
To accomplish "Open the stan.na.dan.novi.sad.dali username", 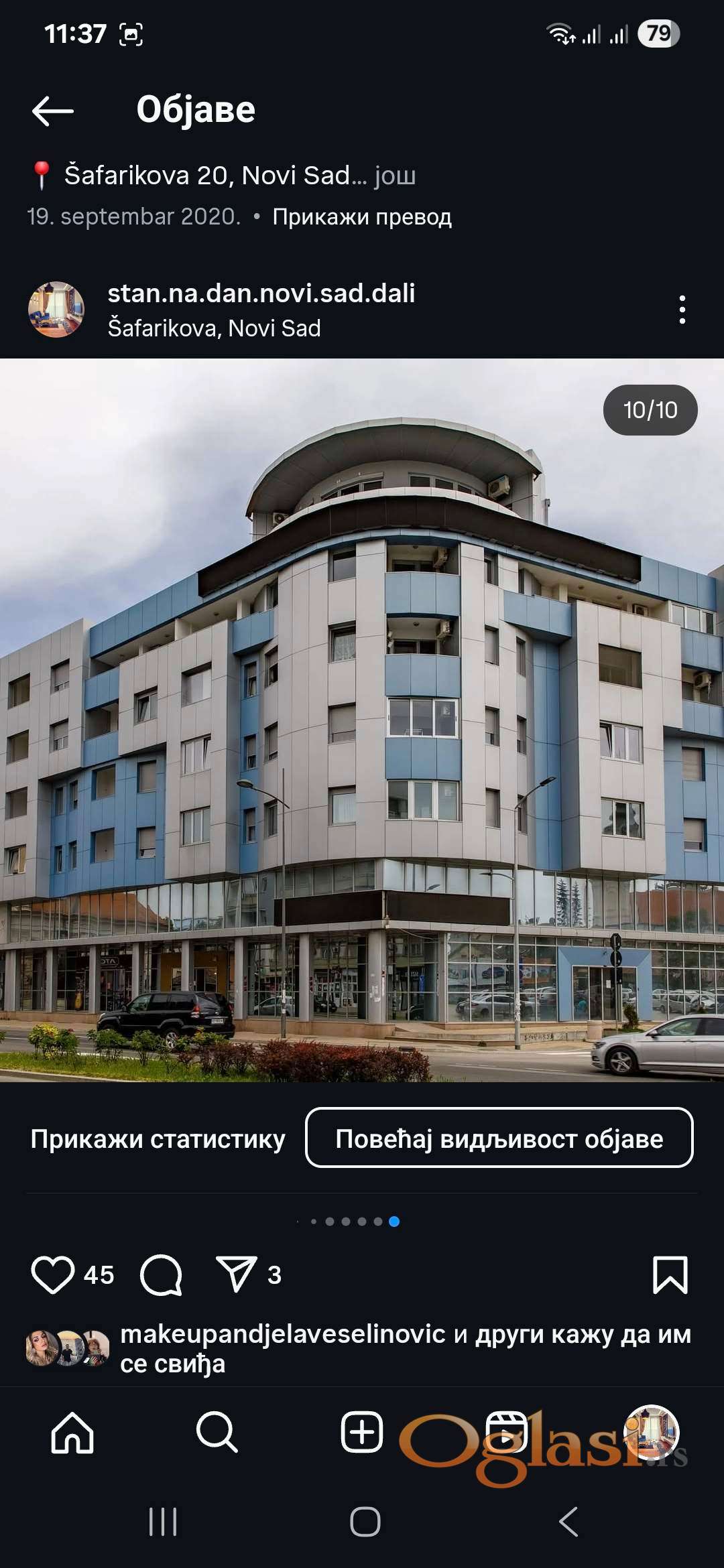I will pyautogui.click(x=261, y=293).
